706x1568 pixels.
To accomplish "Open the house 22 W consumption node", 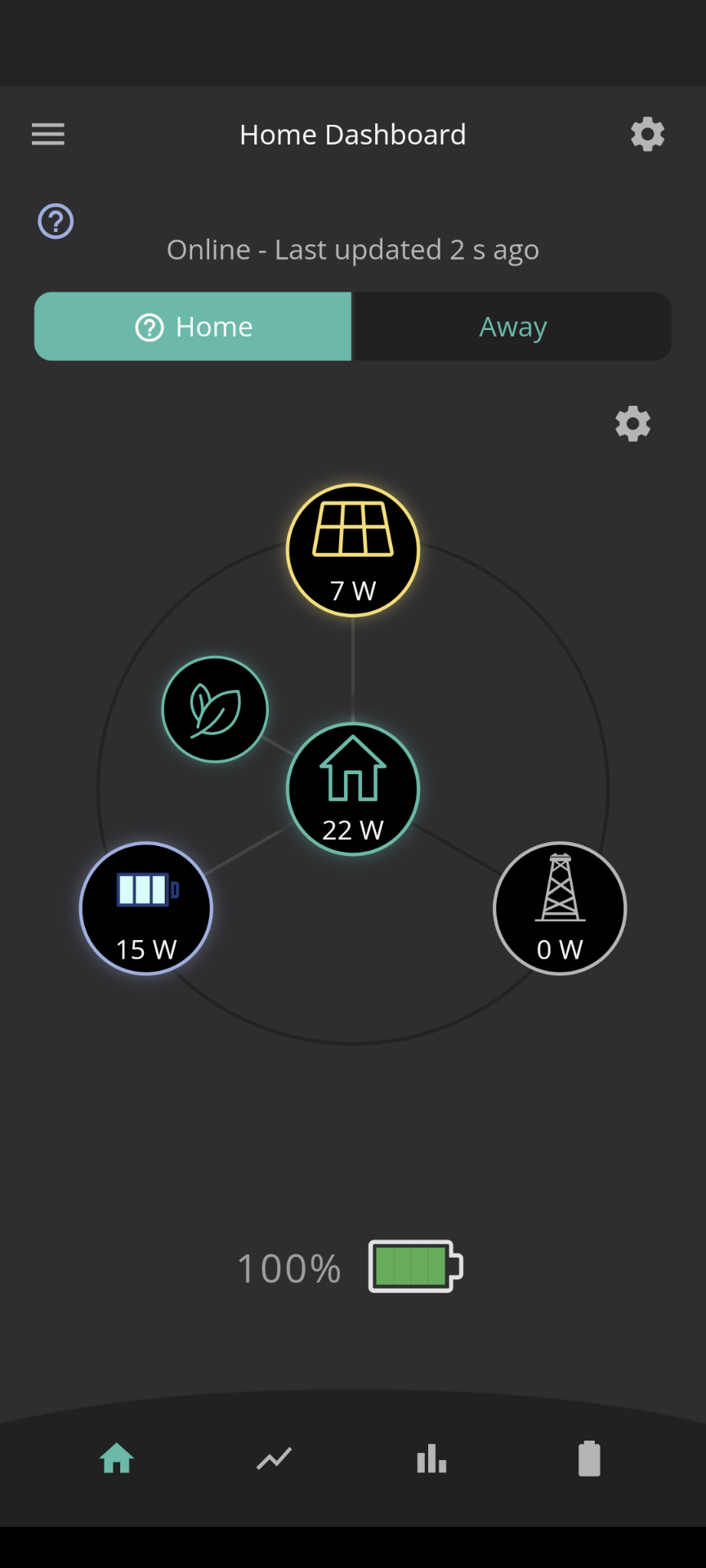I will tap(353, 789).
